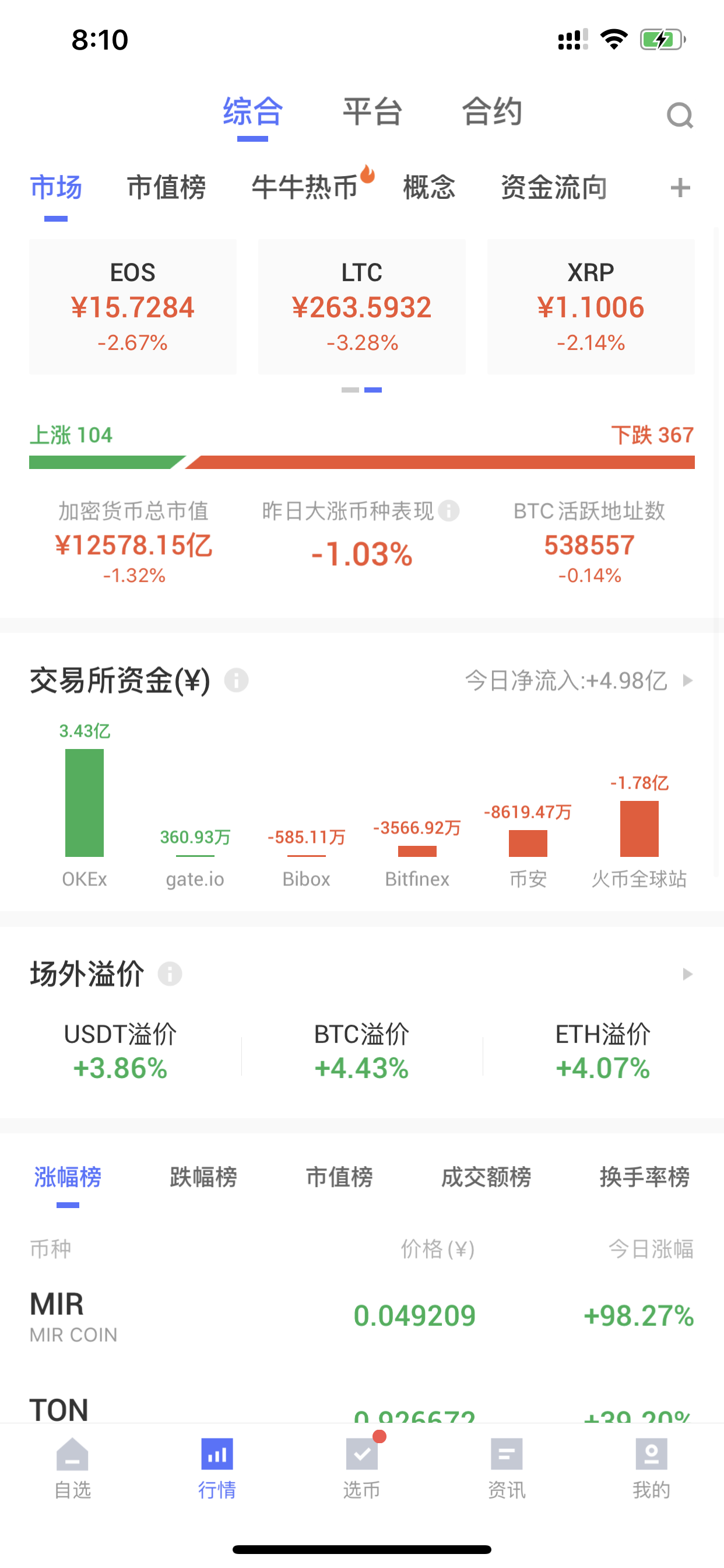Tap the plus icon to add tabs
This screenshot has width=724, height=1568.
[680, 187]
